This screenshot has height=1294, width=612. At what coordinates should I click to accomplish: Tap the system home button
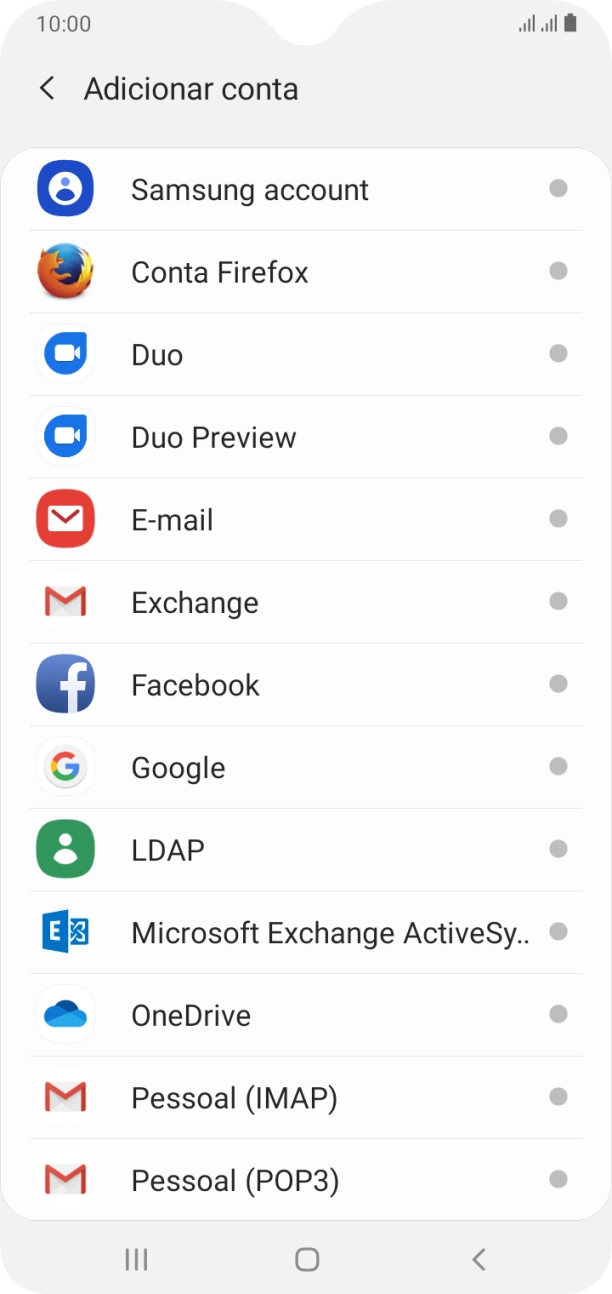point(307,1259)
